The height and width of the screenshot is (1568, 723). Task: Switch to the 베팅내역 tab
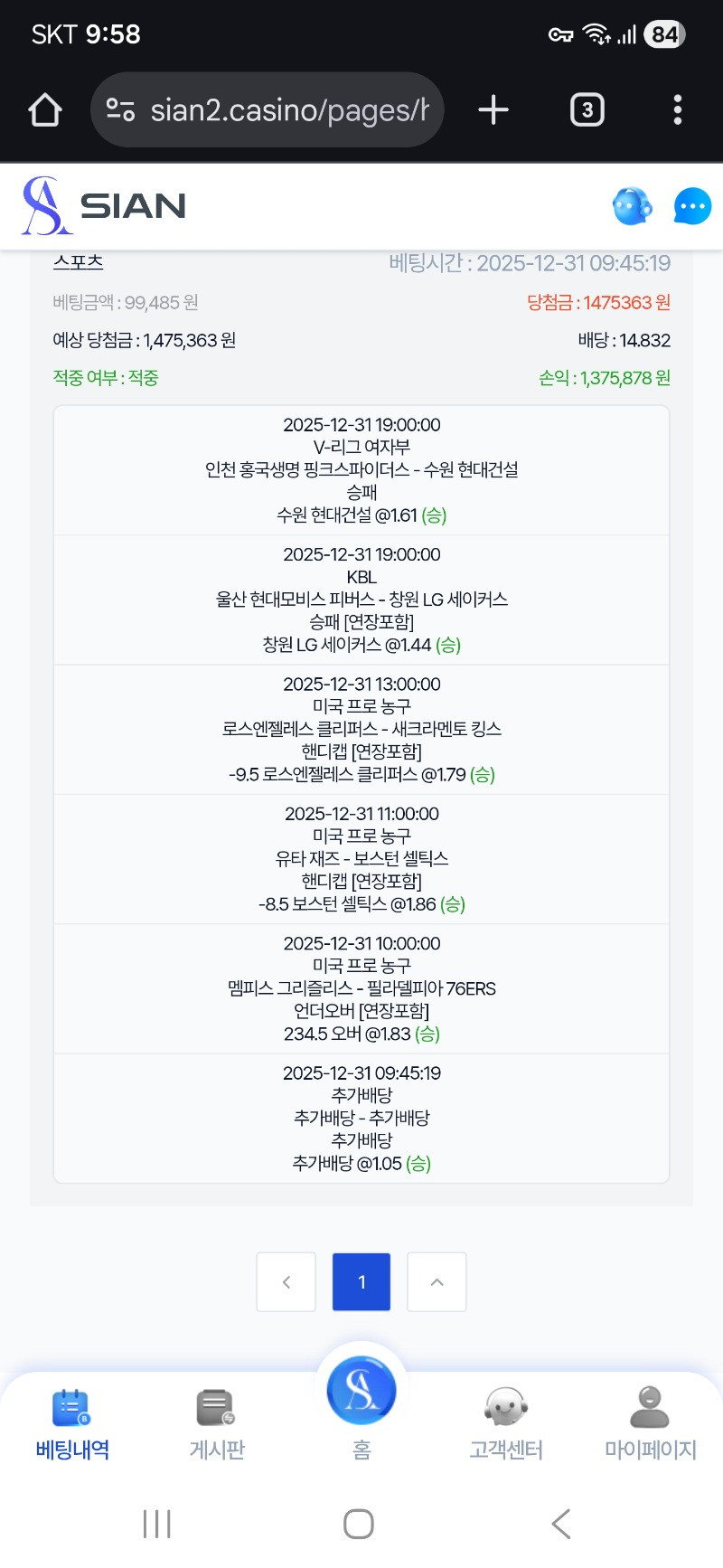point(72,1424)
